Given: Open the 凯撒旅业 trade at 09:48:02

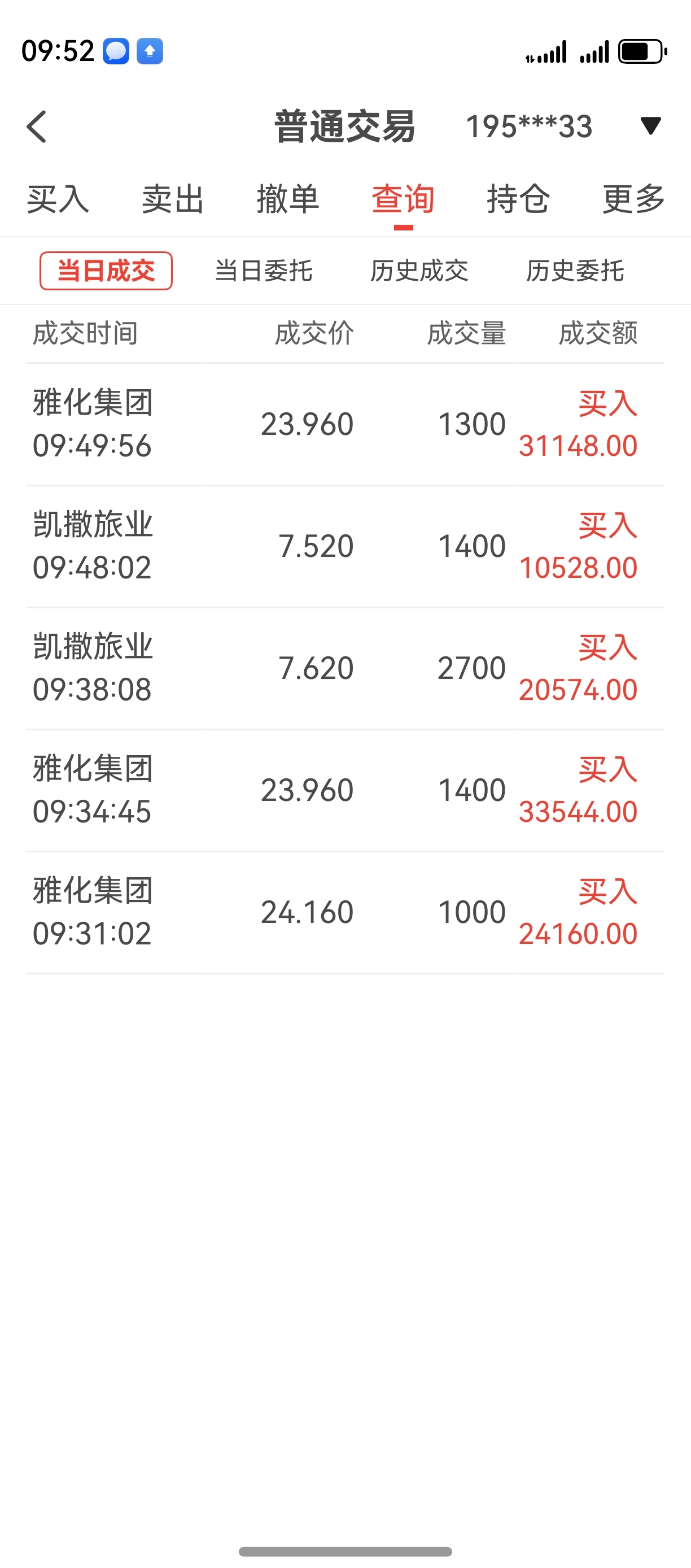Looking at the screenshot, I should coord(345,546).
